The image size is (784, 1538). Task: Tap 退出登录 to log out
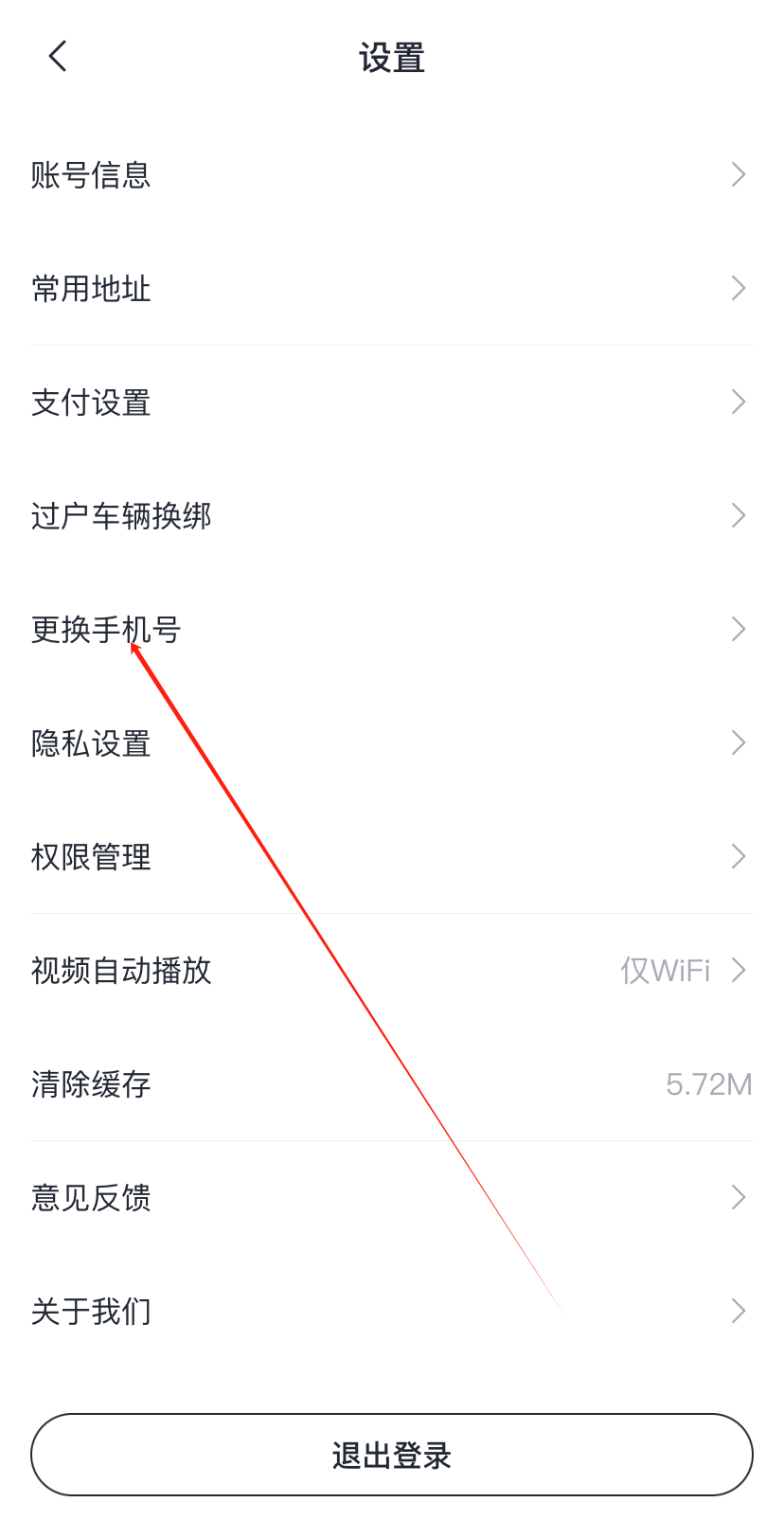[392, 1455]
